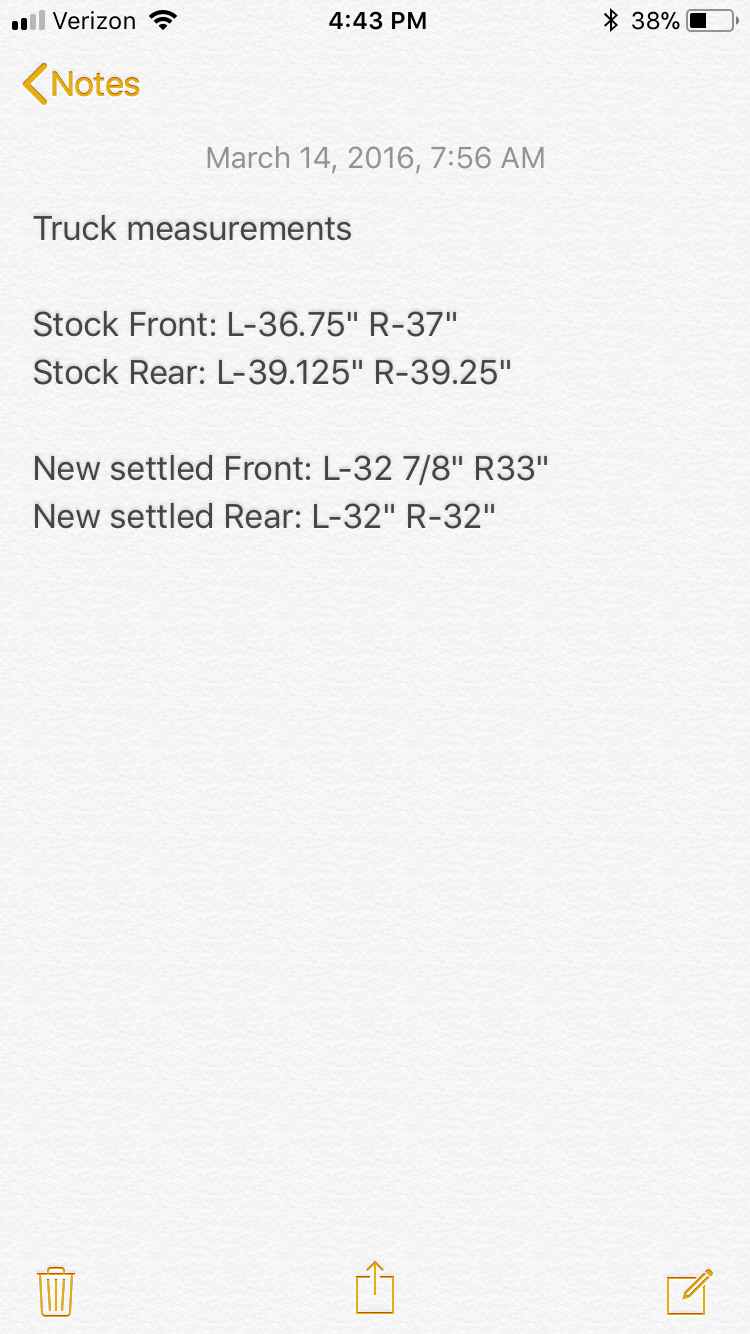750x1334 pixels.
Task: Delete this note with the trash icon
Action: pos(56,1291)
